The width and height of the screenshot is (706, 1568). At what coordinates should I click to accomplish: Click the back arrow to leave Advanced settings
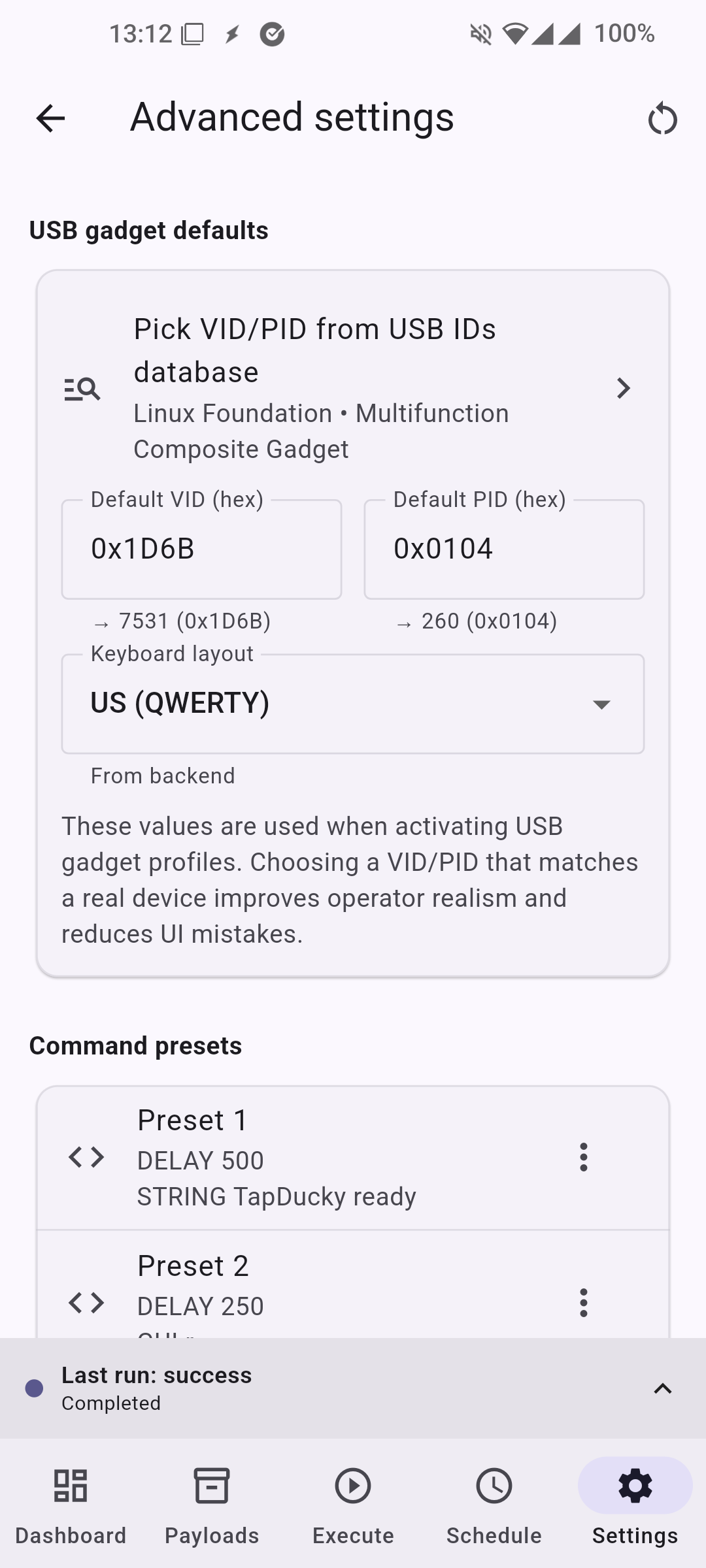pyautogui.click(x=49, y=118)
